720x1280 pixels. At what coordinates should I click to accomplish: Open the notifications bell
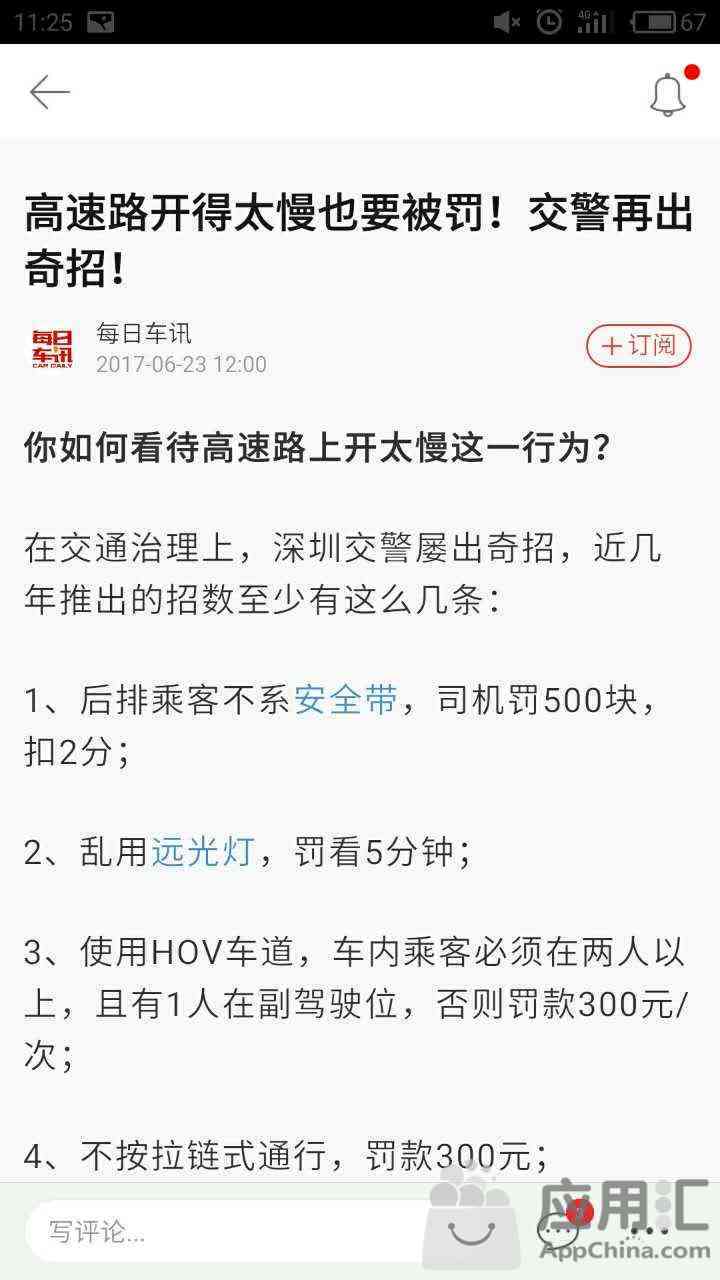(668, 94)
